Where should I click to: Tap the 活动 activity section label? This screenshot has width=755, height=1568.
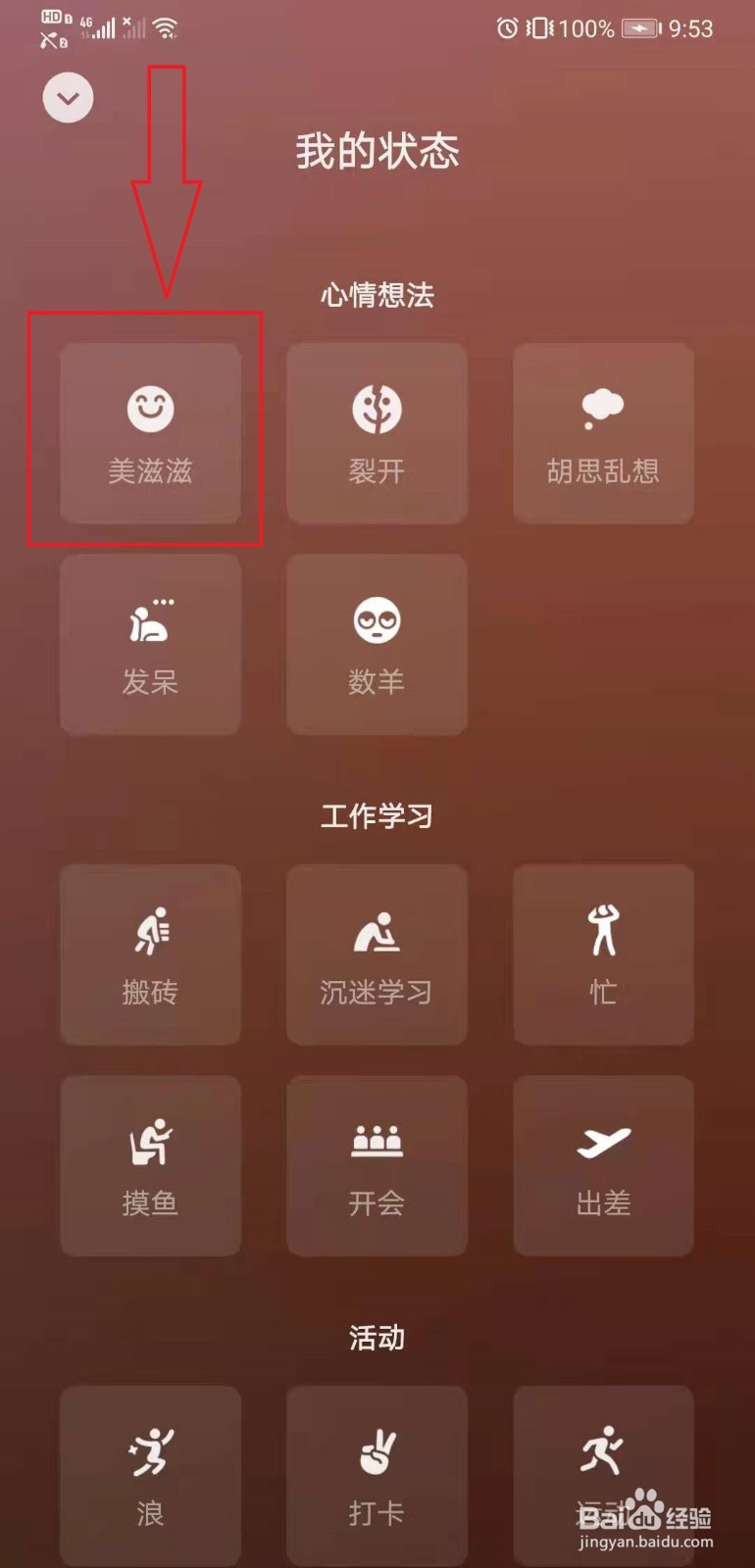377,1338
